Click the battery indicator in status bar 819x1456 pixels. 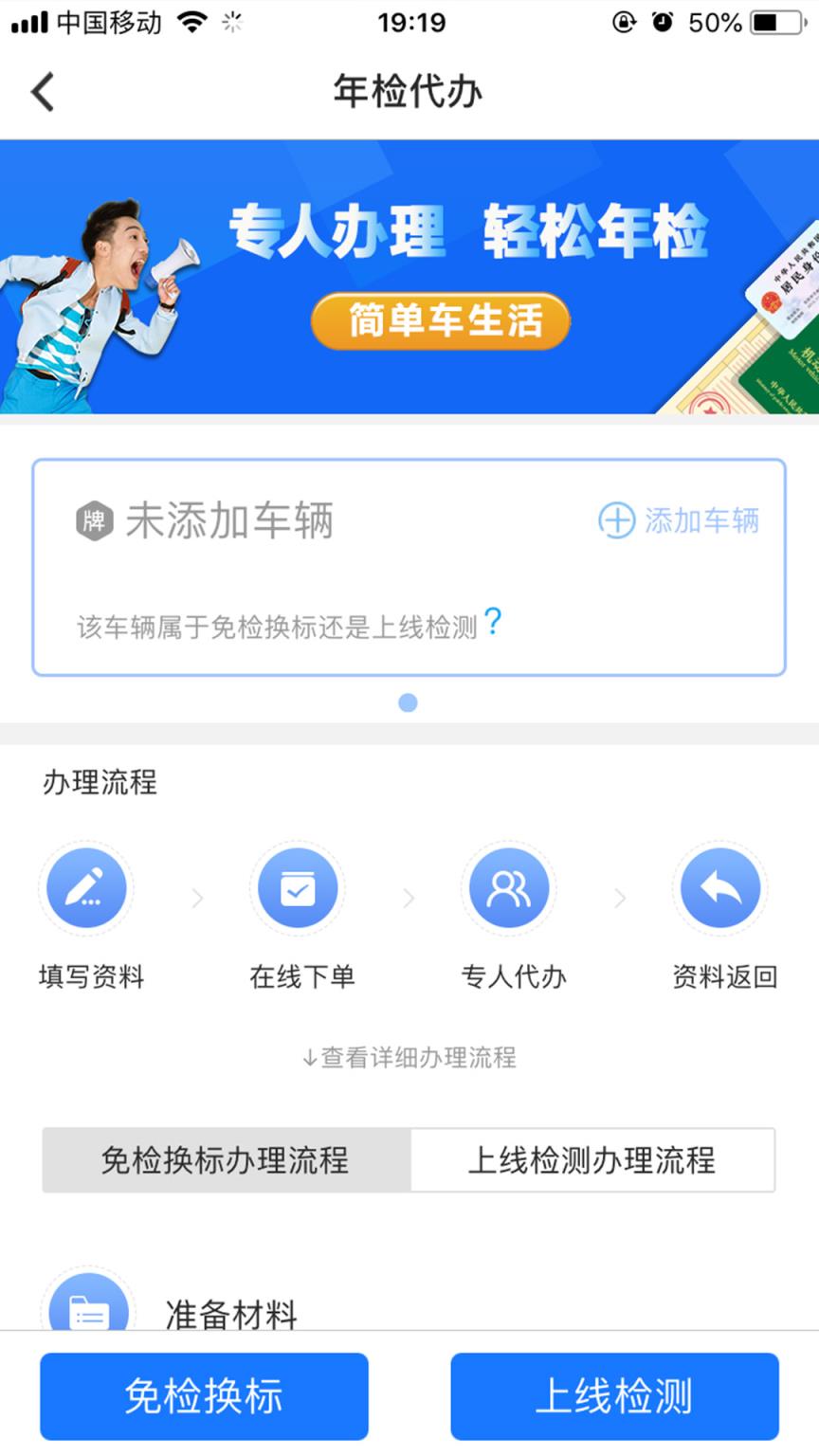(x=773, y=23)
